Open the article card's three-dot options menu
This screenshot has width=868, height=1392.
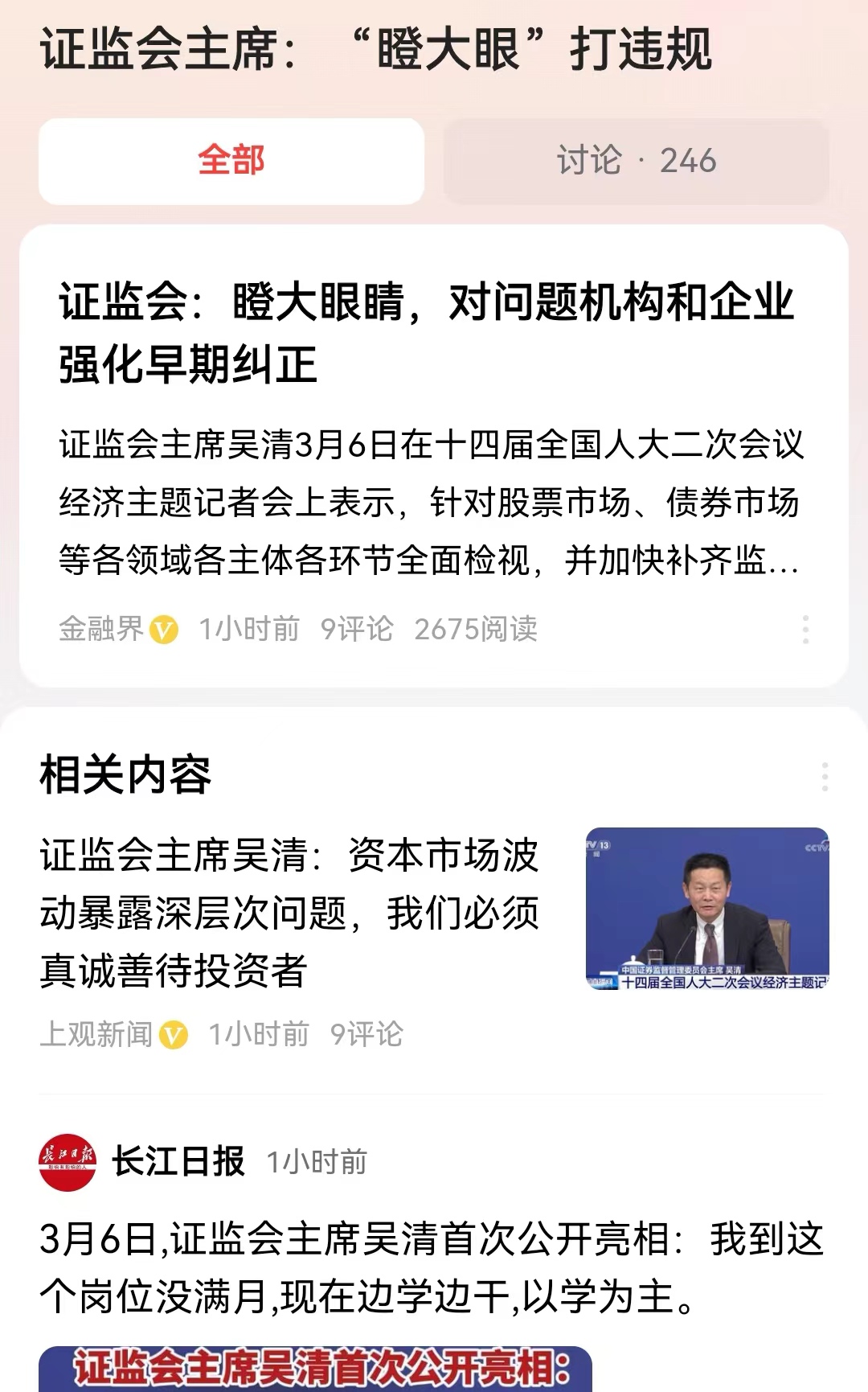click(x=806, y=631)
